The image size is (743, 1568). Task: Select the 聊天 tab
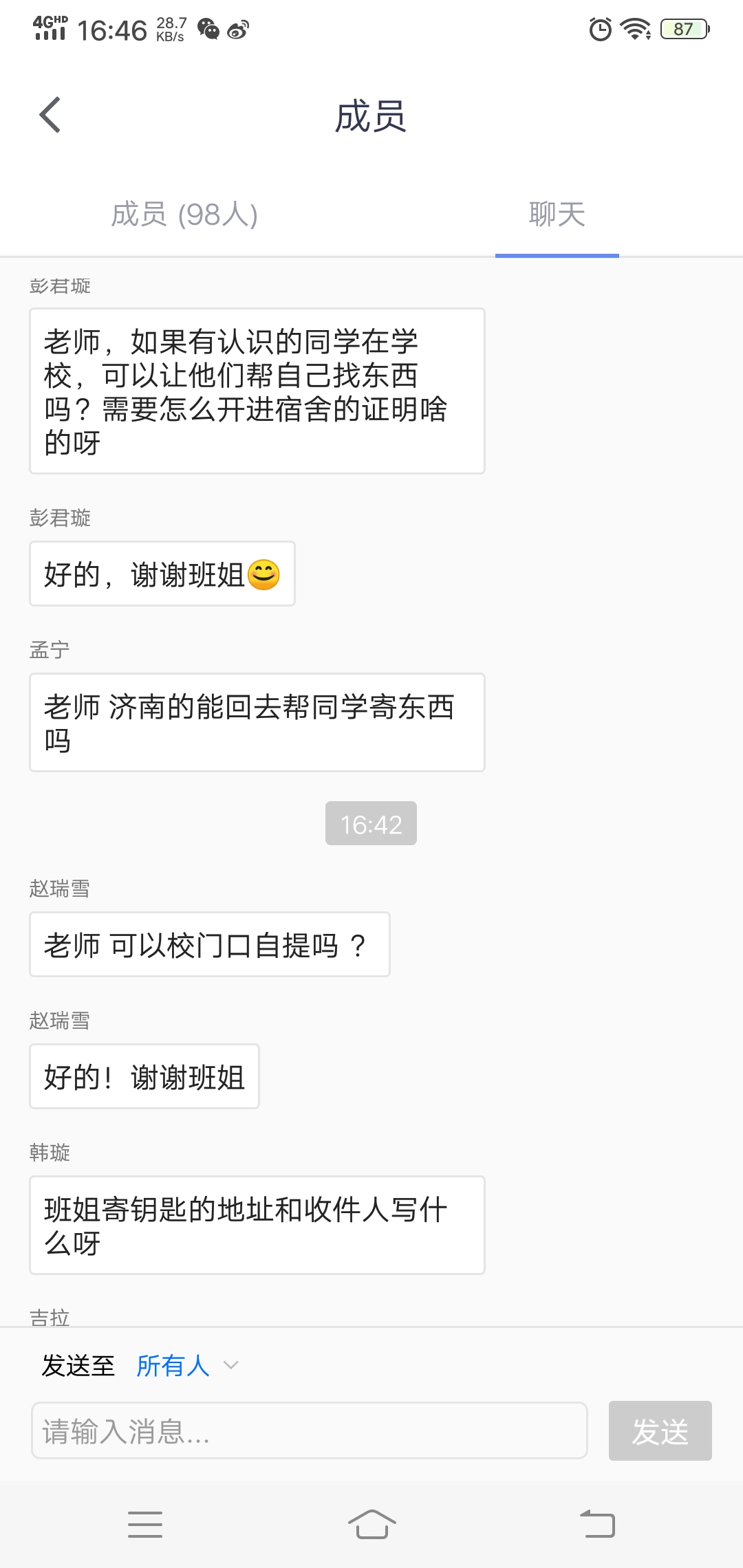click(557, 214)
